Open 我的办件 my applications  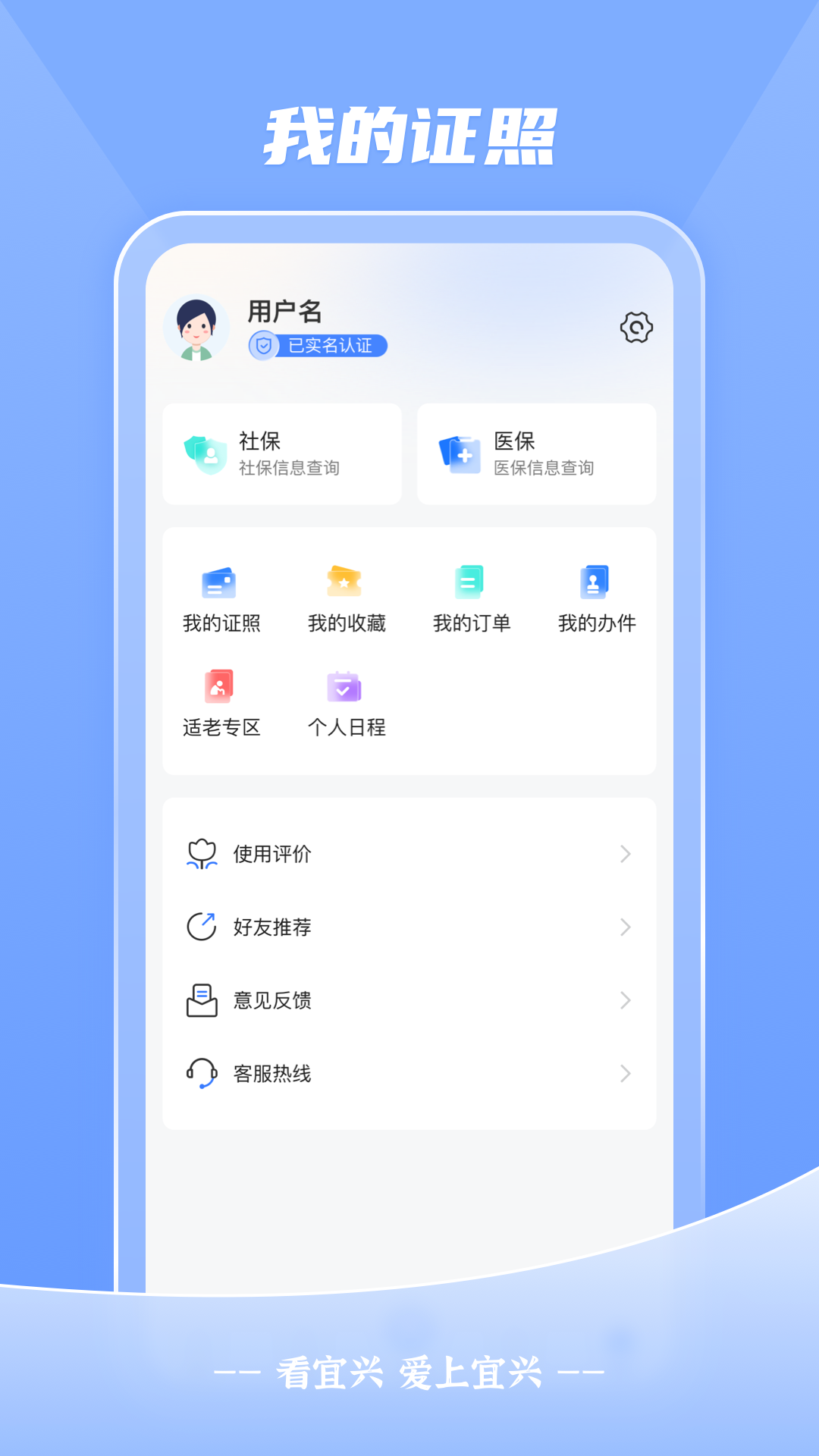click(598, 599)
